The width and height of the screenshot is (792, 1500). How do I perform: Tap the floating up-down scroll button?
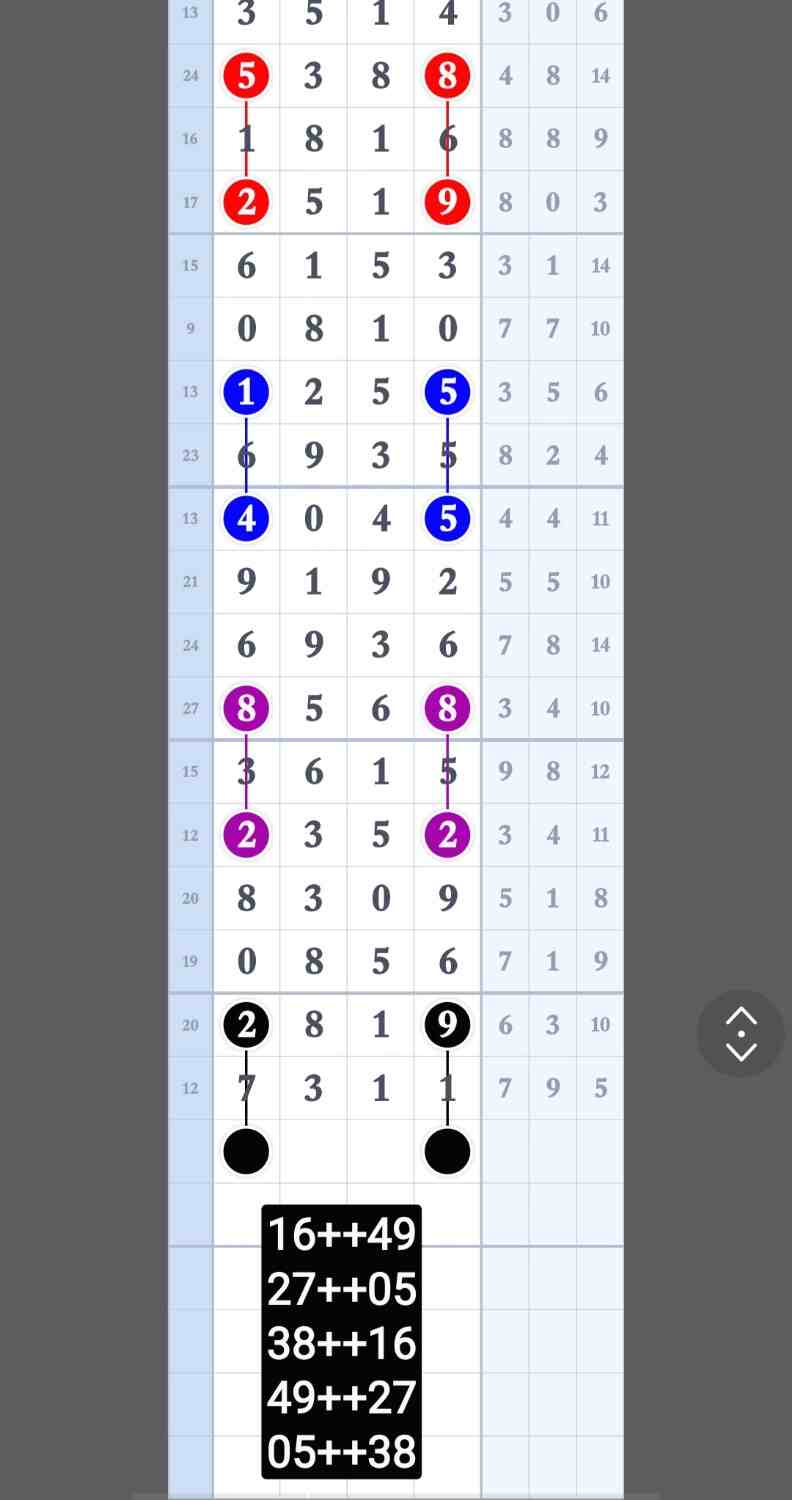740,1033
